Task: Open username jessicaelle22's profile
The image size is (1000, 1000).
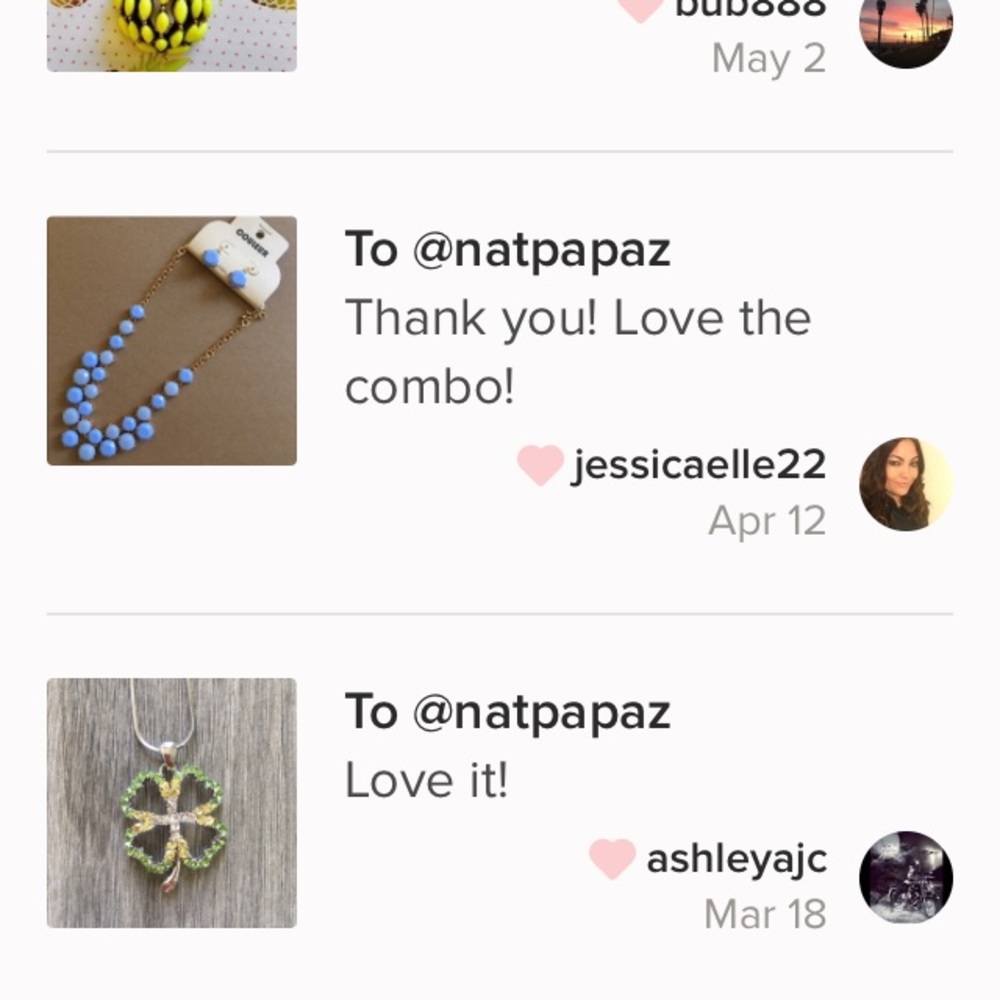Action: [x=698, y=465]
